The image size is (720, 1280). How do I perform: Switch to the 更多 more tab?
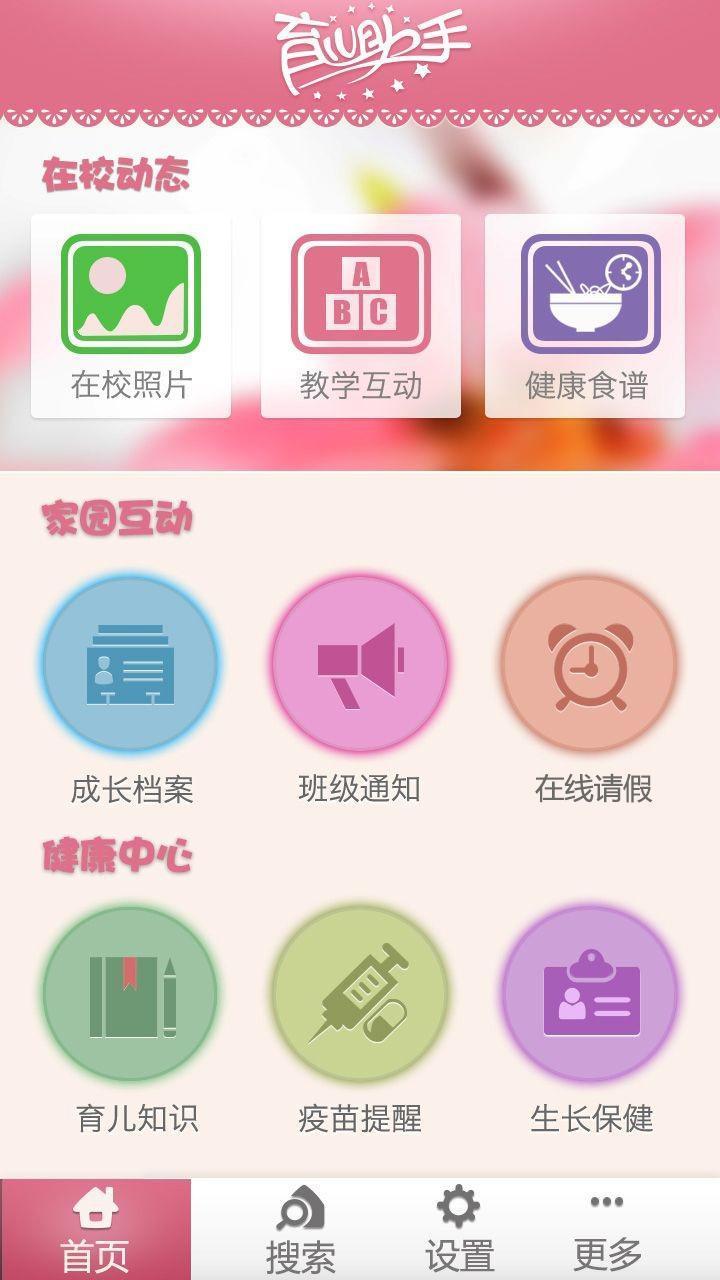coord(607,1229)
